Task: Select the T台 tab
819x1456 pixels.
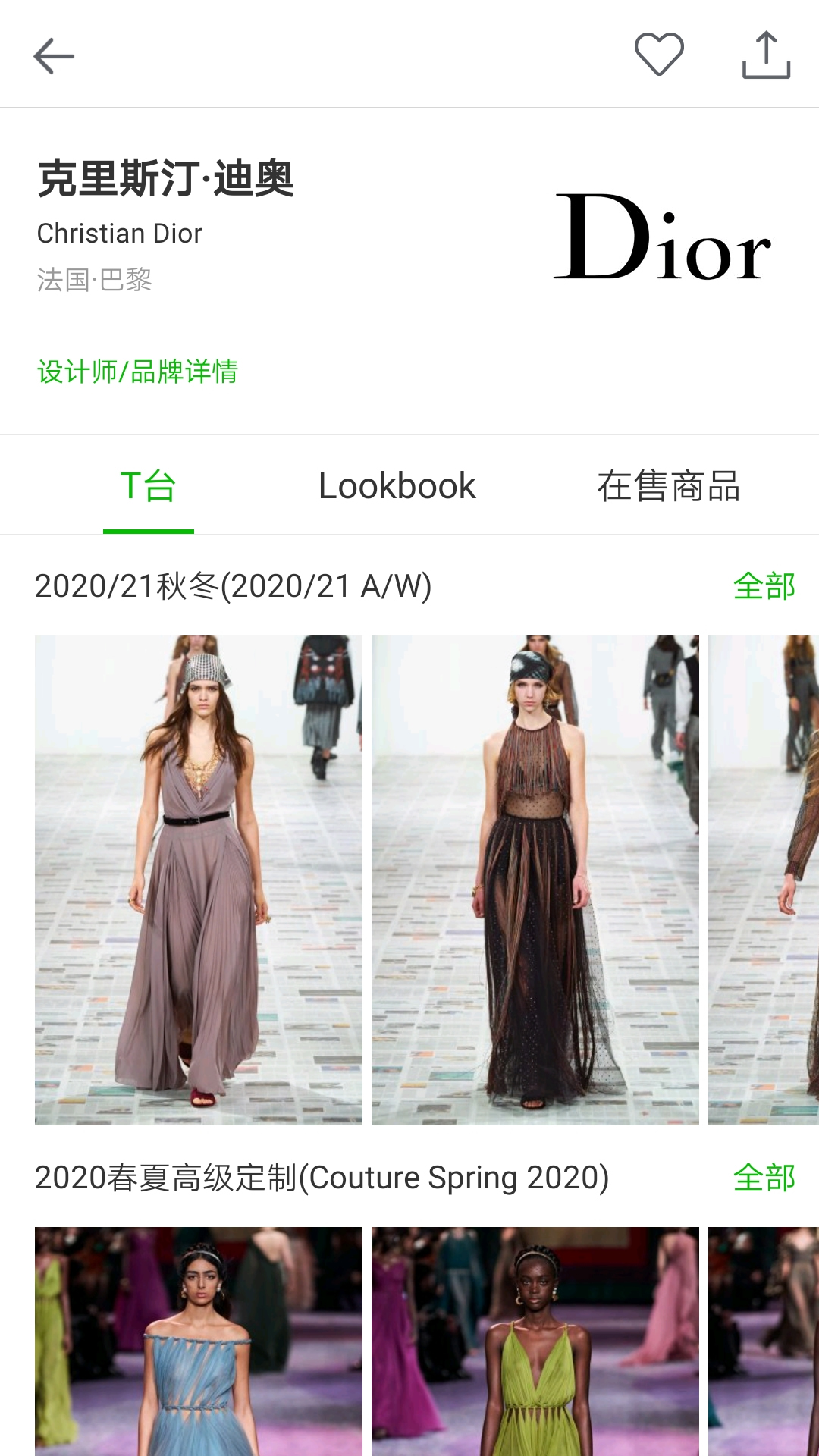Action: point(149,486)
